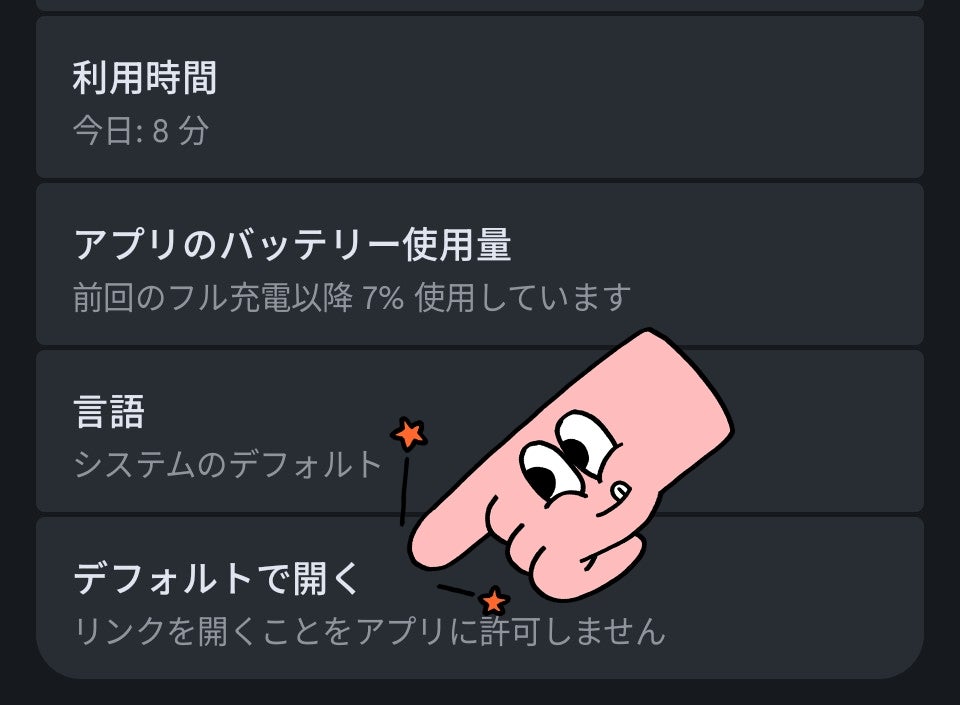
Task: Open the 利用時間 screen time row
Action: (300, 100)
